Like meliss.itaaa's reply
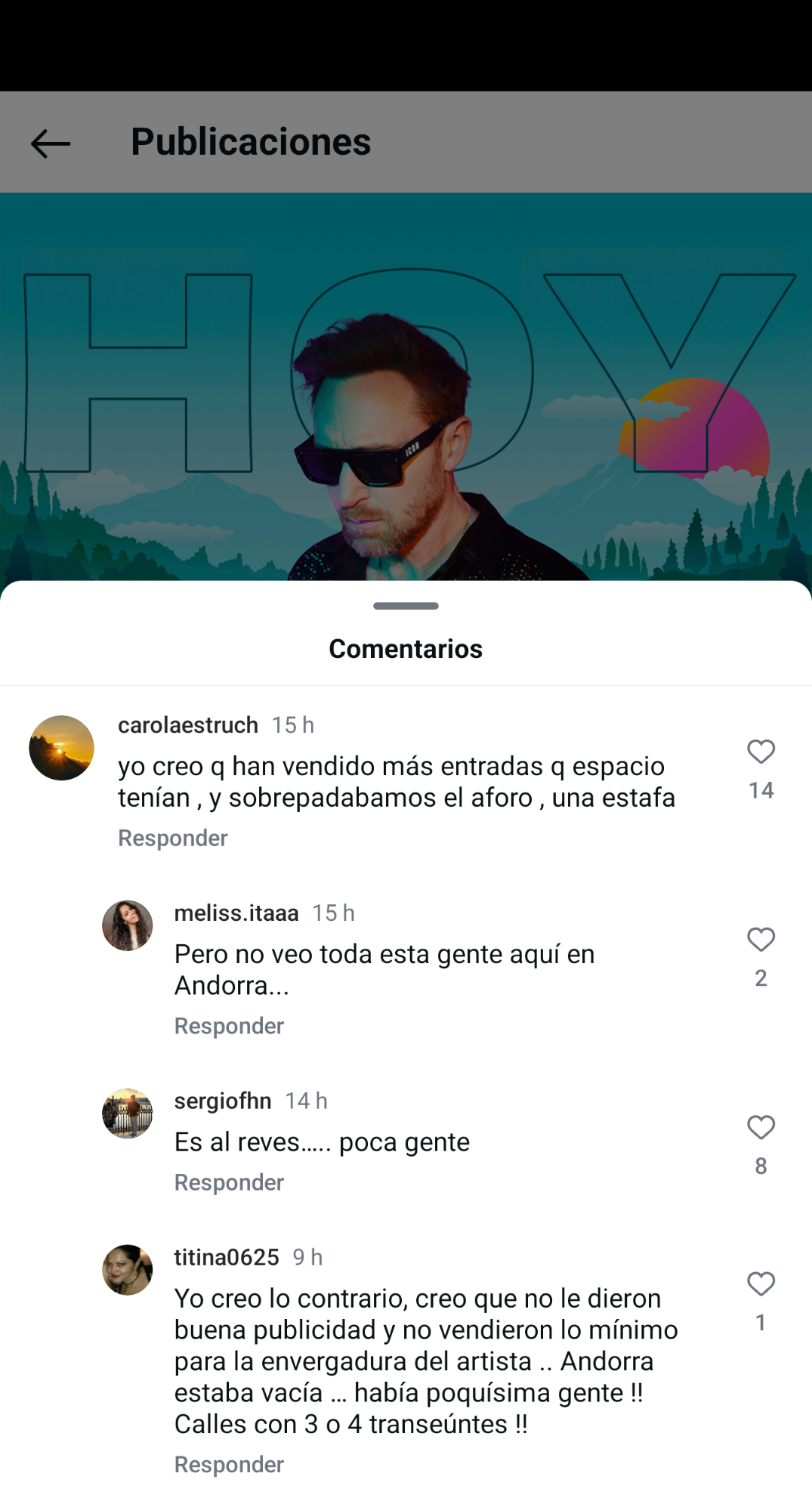Screen dimensions: 812x1498 tap(761, 940)
